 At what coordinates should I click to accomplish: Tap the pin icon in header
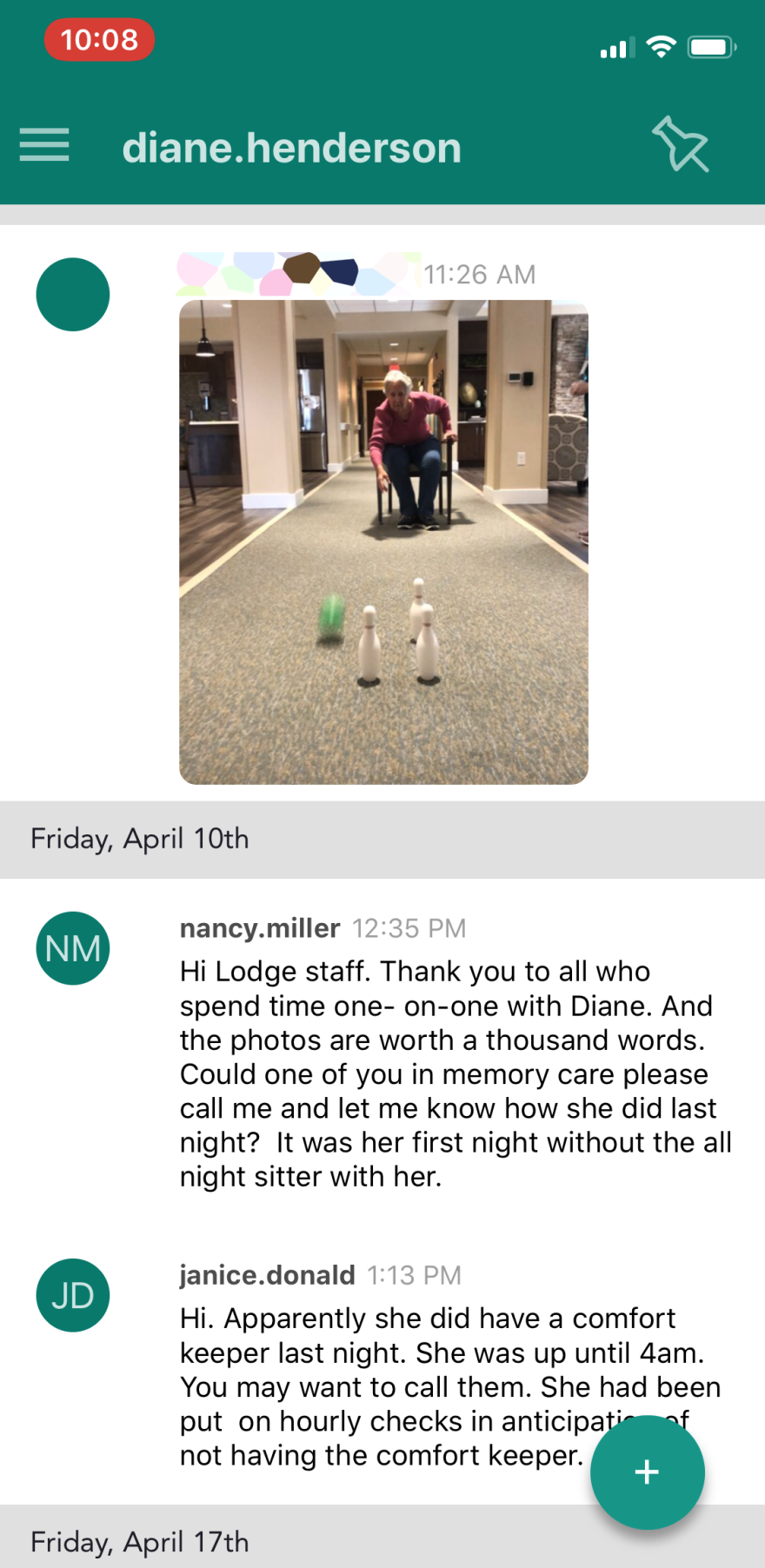pyautogui.click(x=681, y=144)
